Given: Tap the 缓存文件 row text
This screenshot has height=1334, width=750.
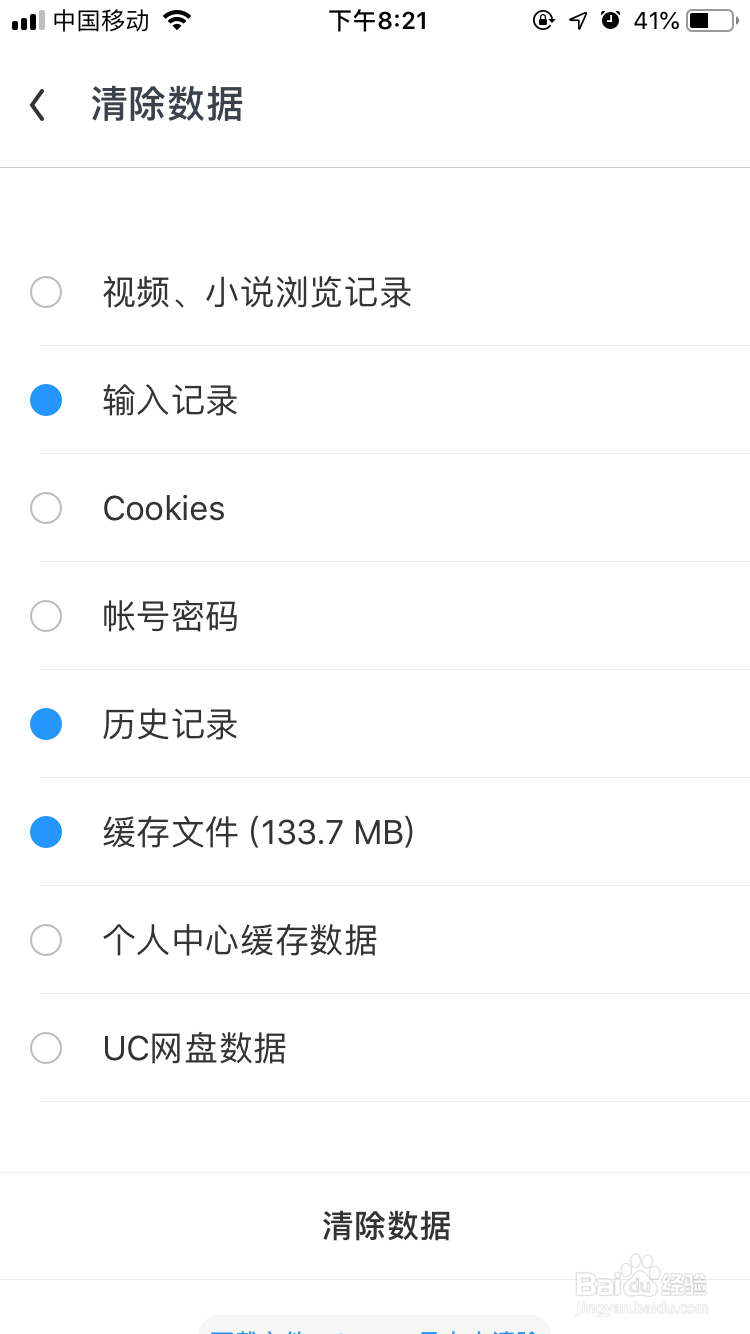Looking at the screenshot, I should pyautogui.click(x=259, y=831).
